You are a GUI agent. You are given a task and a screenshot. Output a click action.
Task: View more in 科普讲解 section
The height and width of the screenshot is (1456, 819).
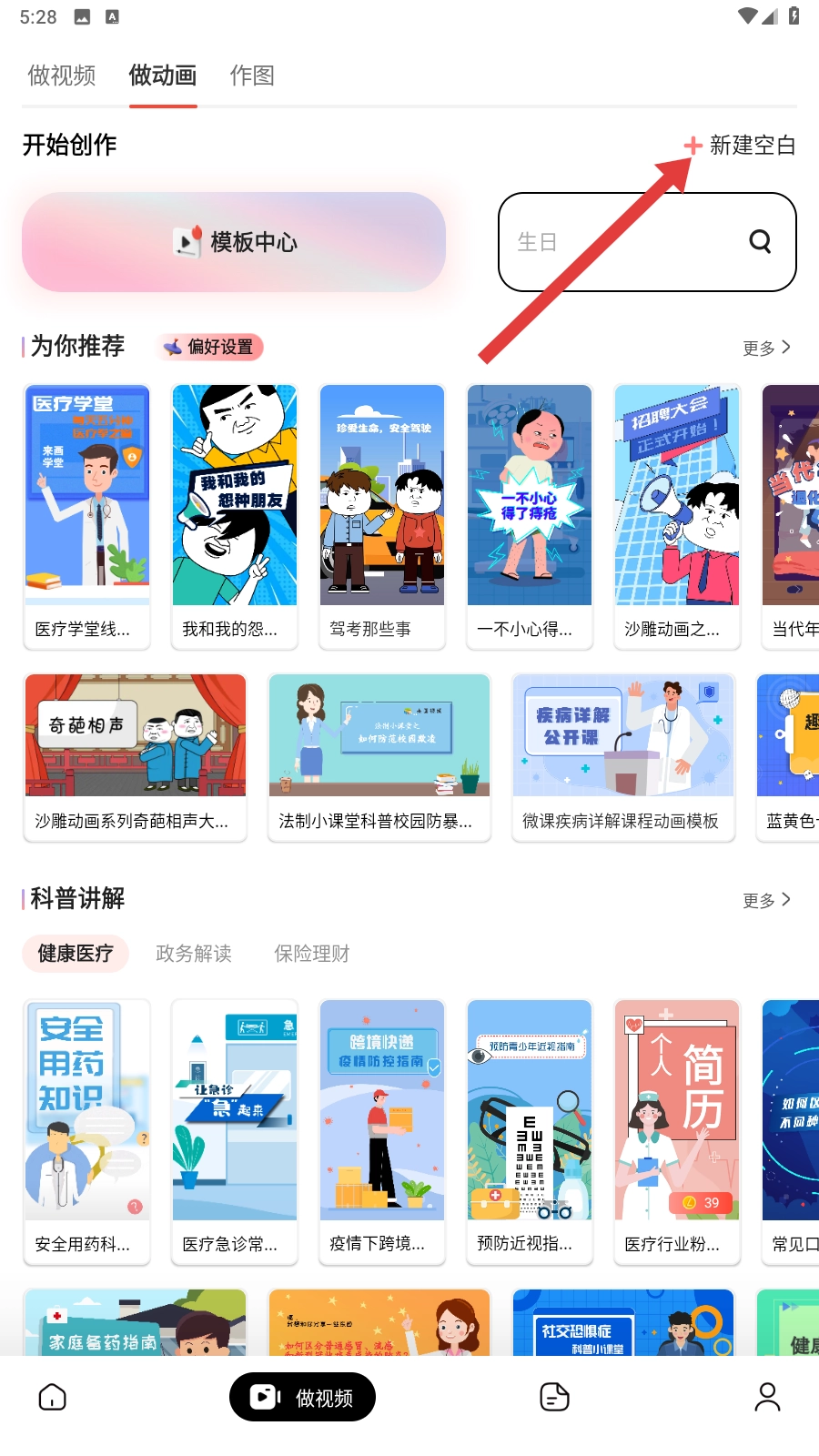click(766, 900)
